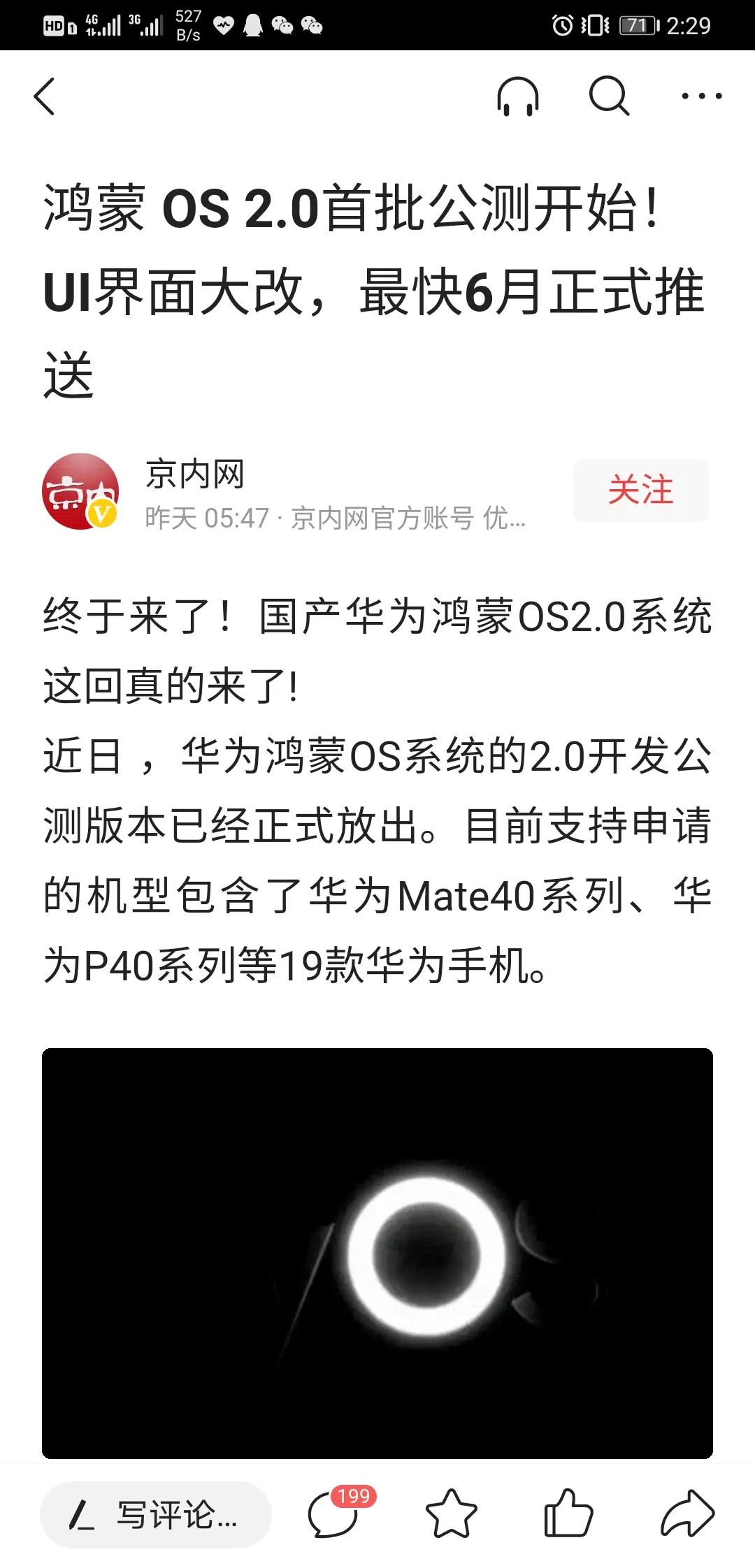Viewport: 755px width, 1568px height.
Task: Favorite this article with the star icon
Action: (x=451, y=1515)
